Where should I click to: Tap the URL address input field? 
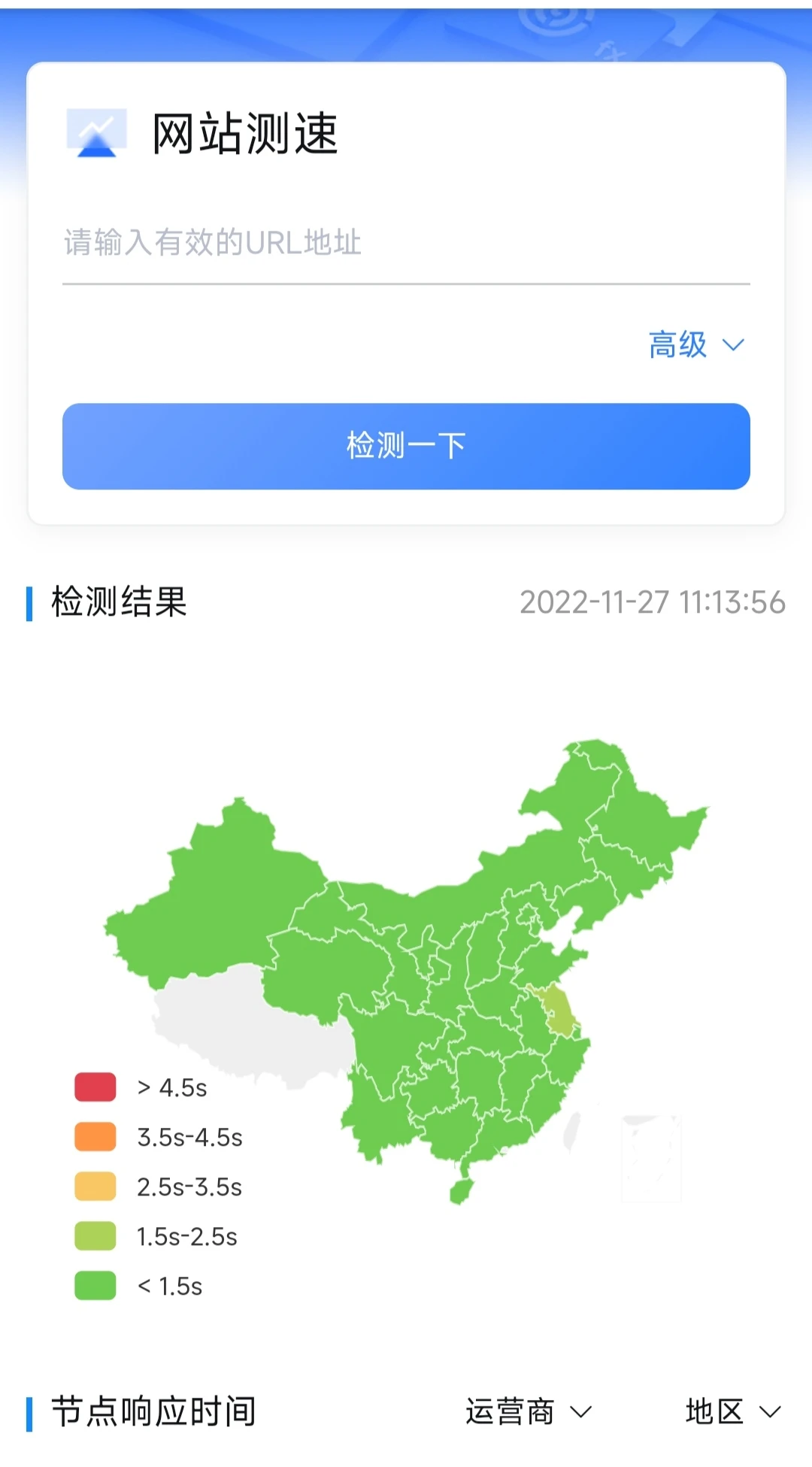pyautogui.click(x=406, y=243)
